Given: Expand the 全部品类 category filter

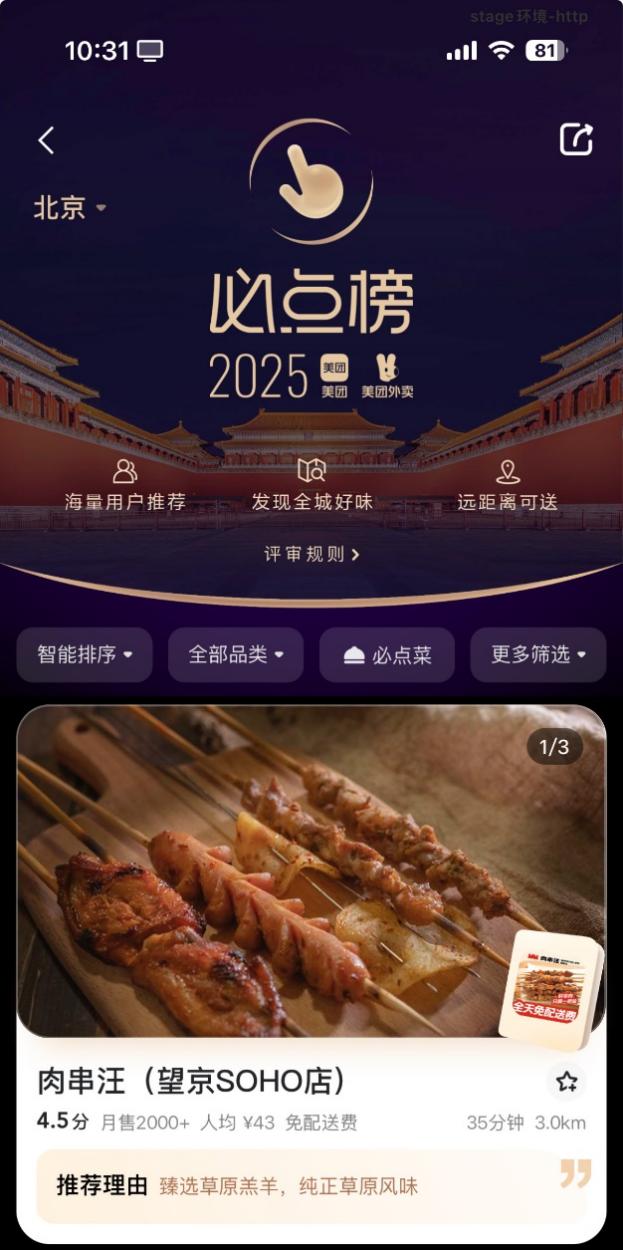Looking at the screenshot, I should [x=236, y=655].
